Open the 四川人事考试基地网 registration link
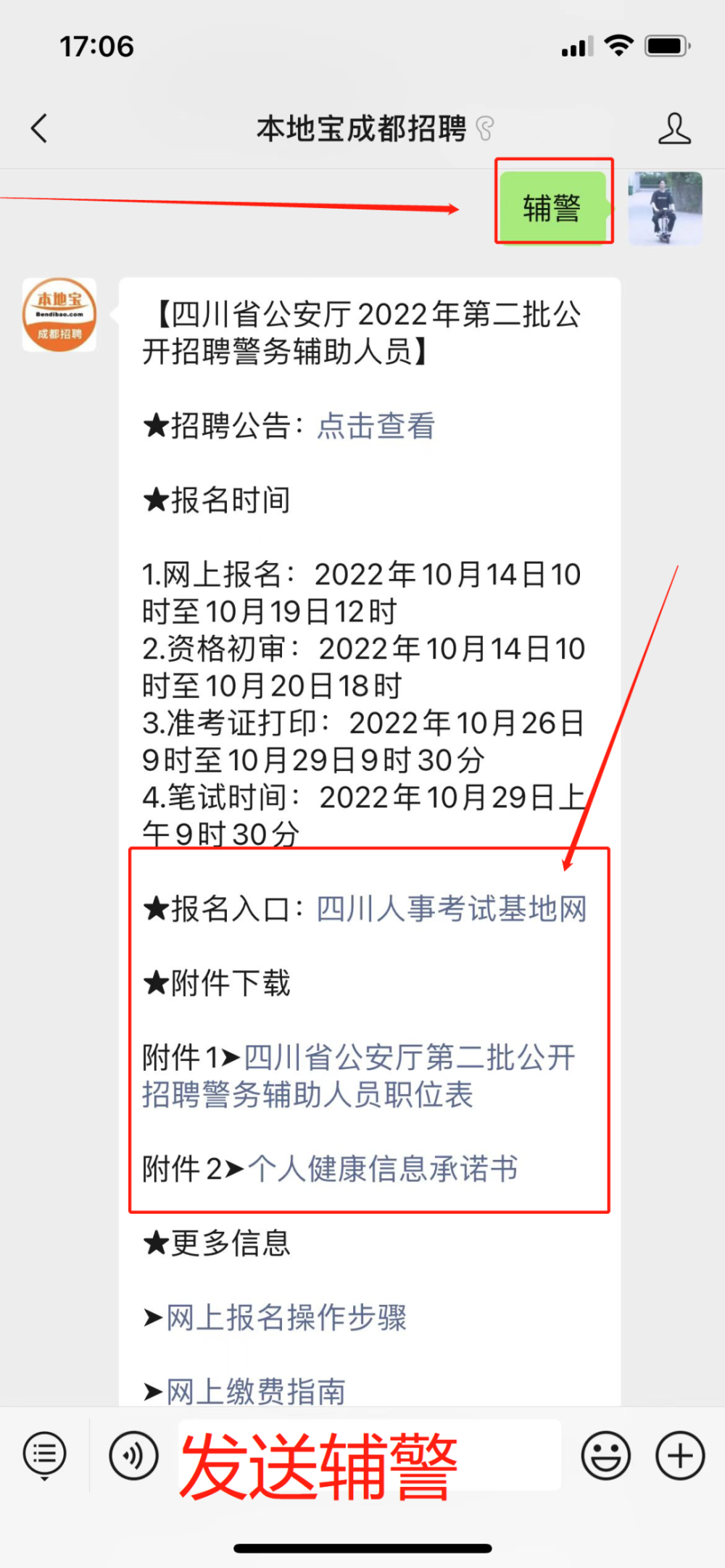 point(452,909)
